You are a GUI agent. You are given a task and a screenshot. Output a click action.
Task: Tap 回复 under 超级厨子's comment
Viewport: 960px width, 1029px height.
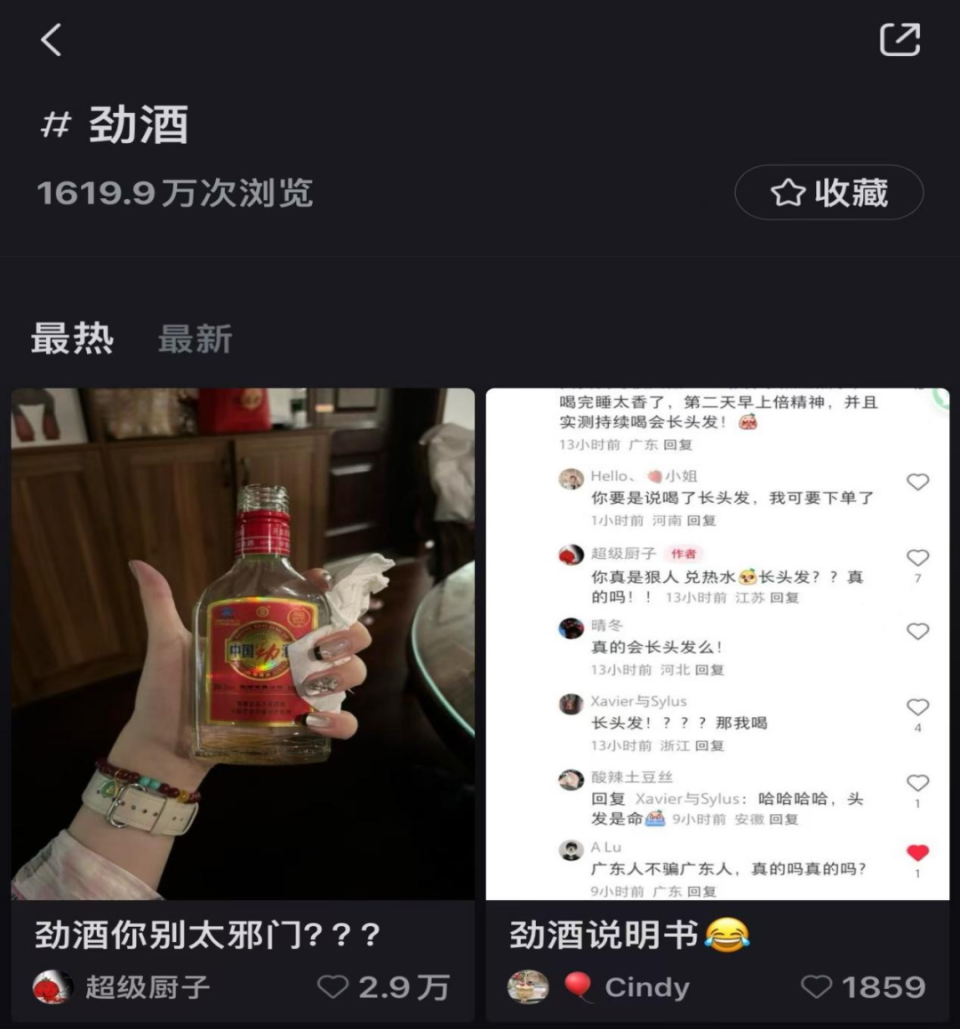coord(786,598)
